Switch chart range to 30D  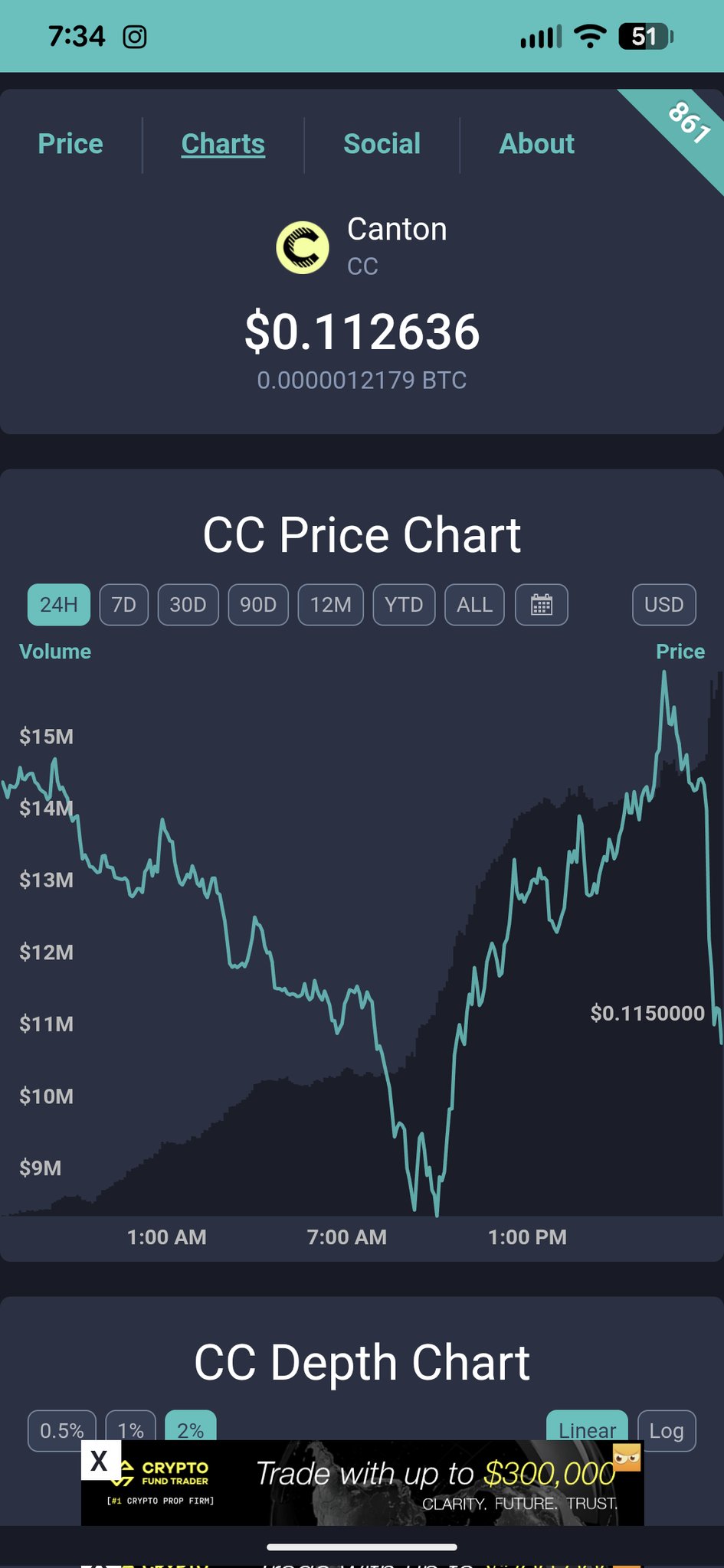tap(188, 605)
